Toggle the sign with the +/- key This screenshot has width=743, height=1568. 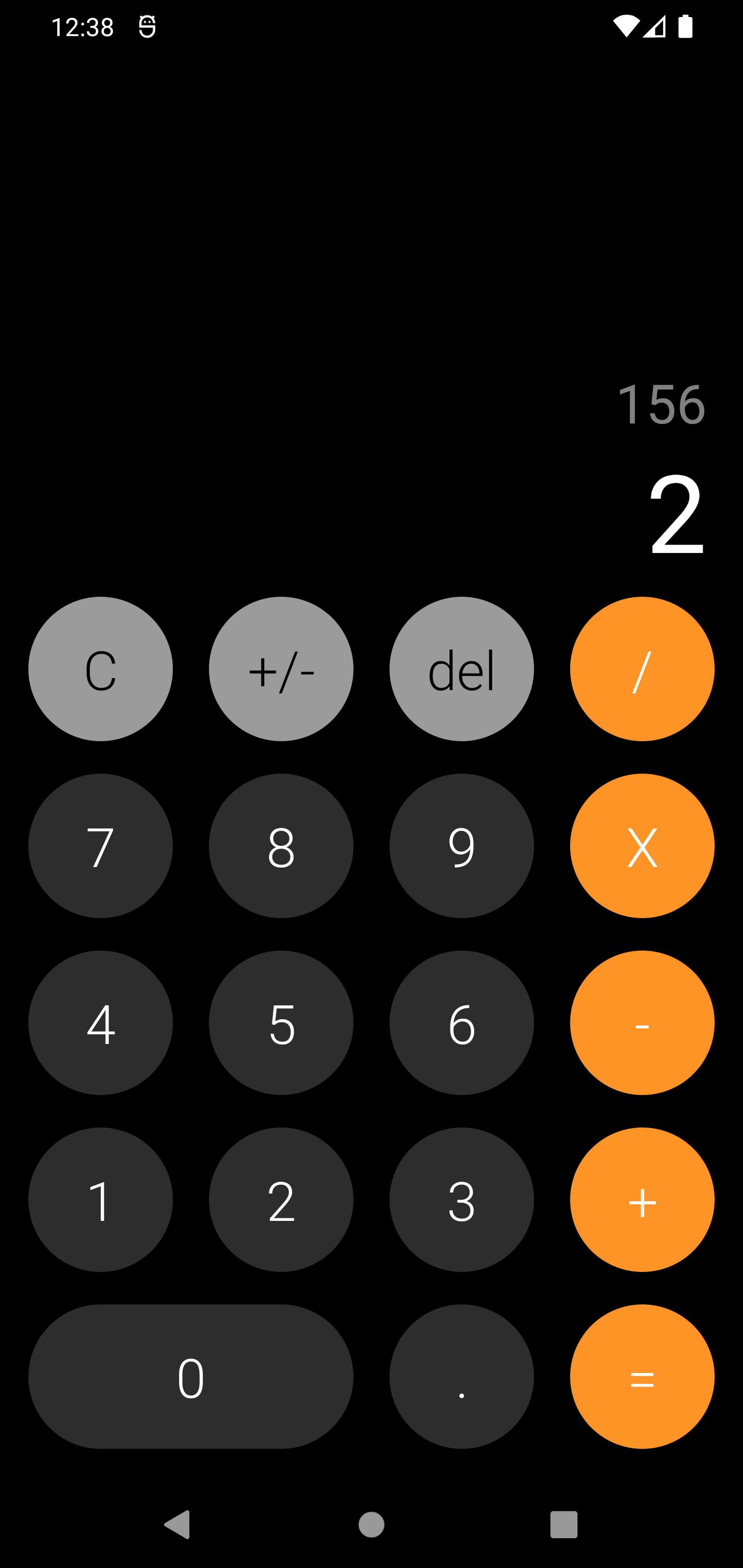coord(281,669)
